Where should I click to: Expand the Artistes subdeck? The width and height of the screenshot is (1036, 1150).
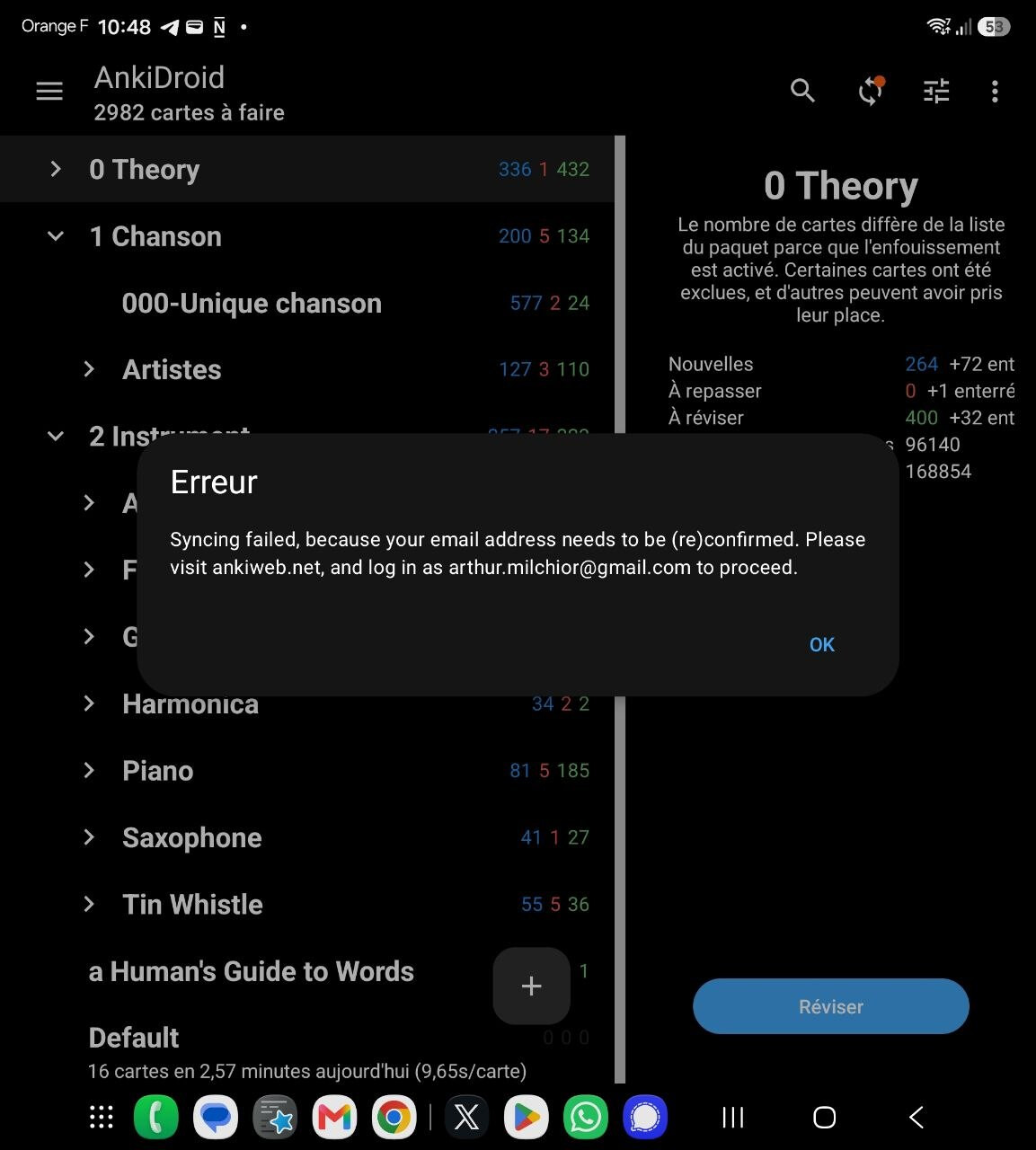tap(89, 369)
